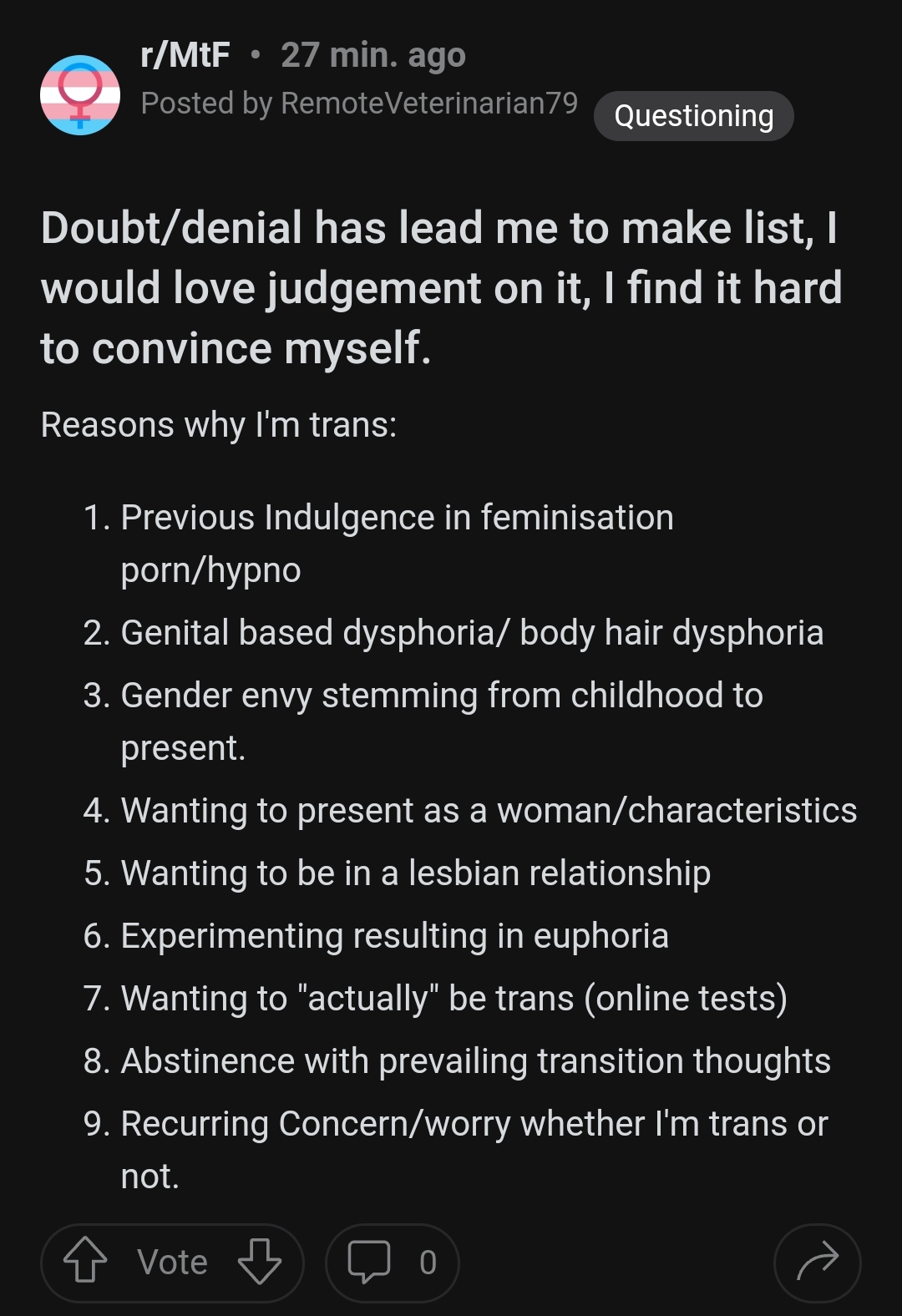Filter posts by Questioning flair
Viewport: 902px width, 1316px height.
(x=693, y=116)
